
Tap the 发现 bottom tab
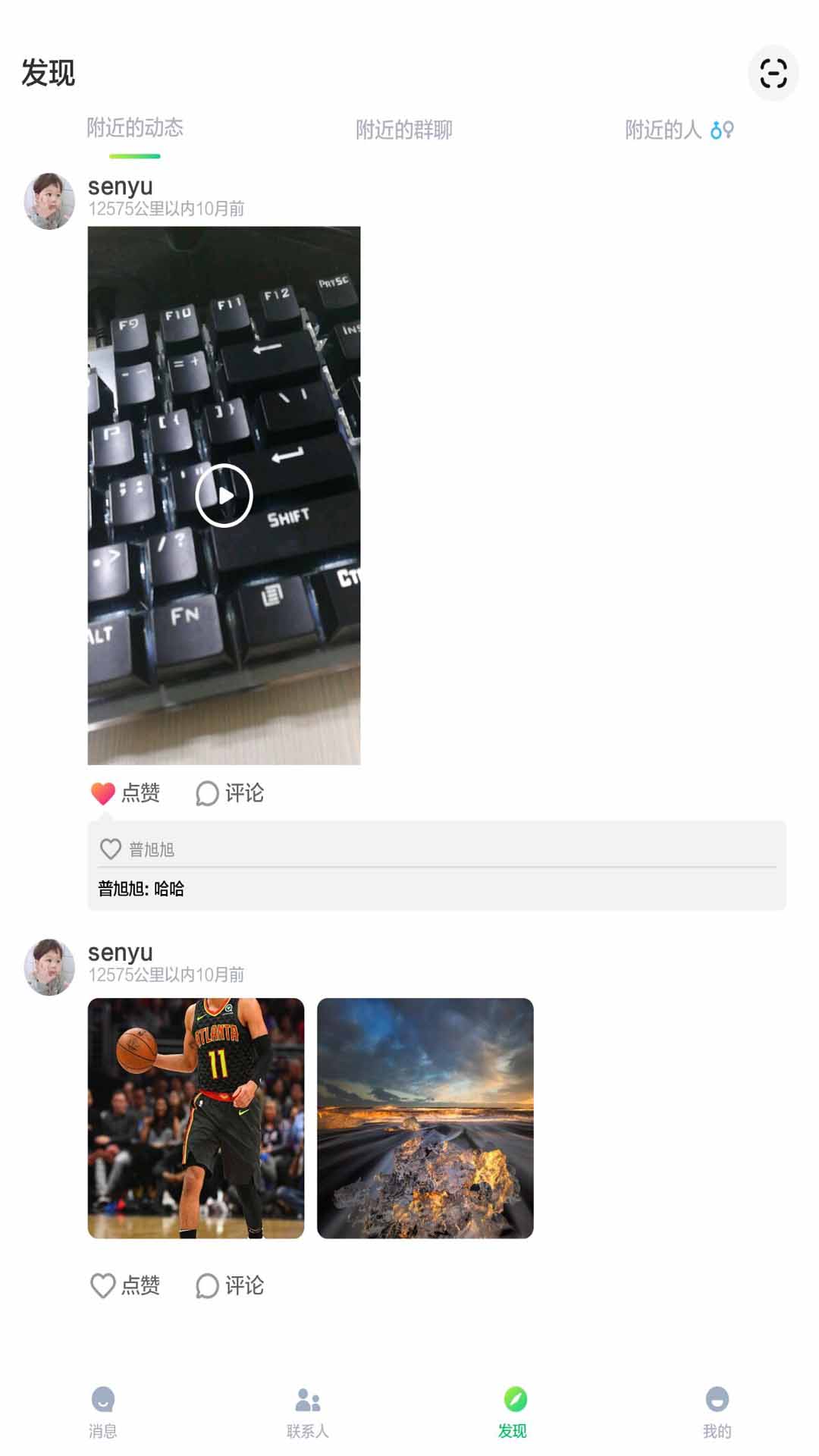click(513, 1412)
